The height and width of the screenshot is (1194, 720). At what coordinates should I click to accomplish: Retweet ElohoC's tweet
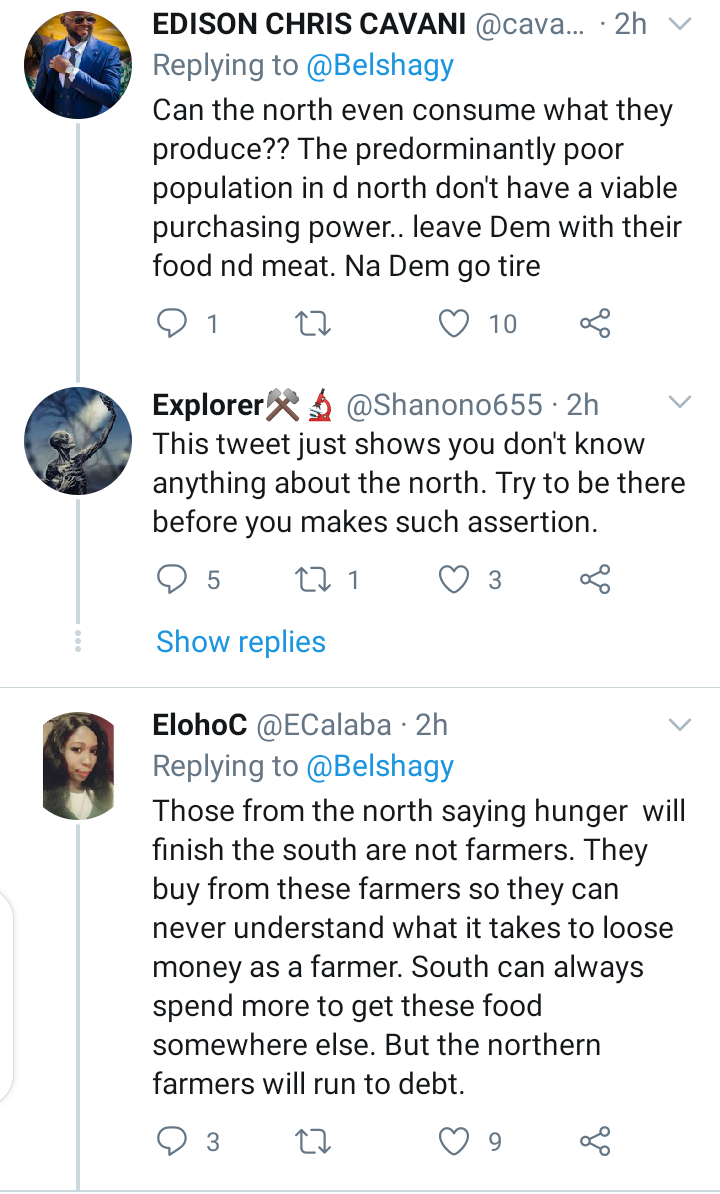click(313, 1141)
